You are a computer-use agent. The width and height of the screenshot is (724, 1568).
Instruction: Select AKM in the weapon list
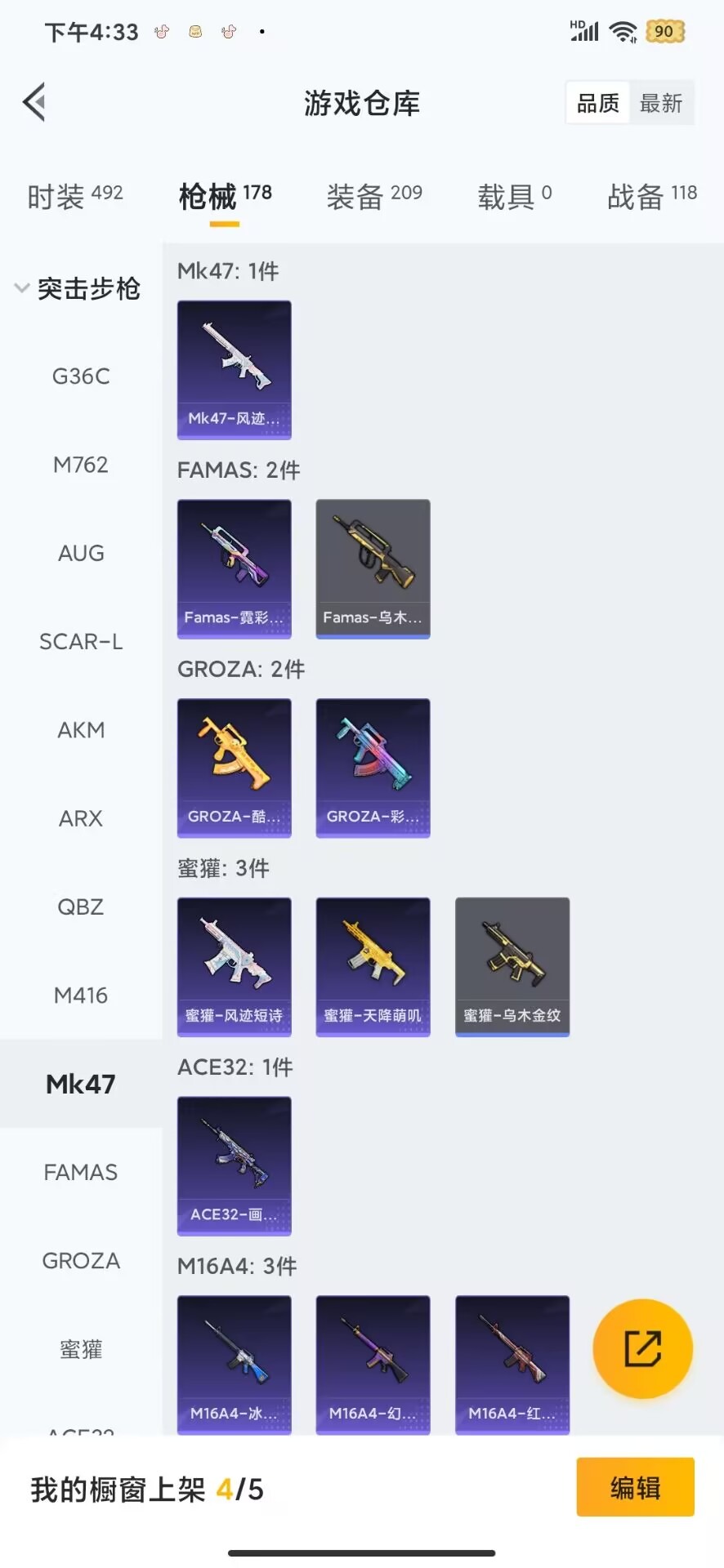point(81,730)
